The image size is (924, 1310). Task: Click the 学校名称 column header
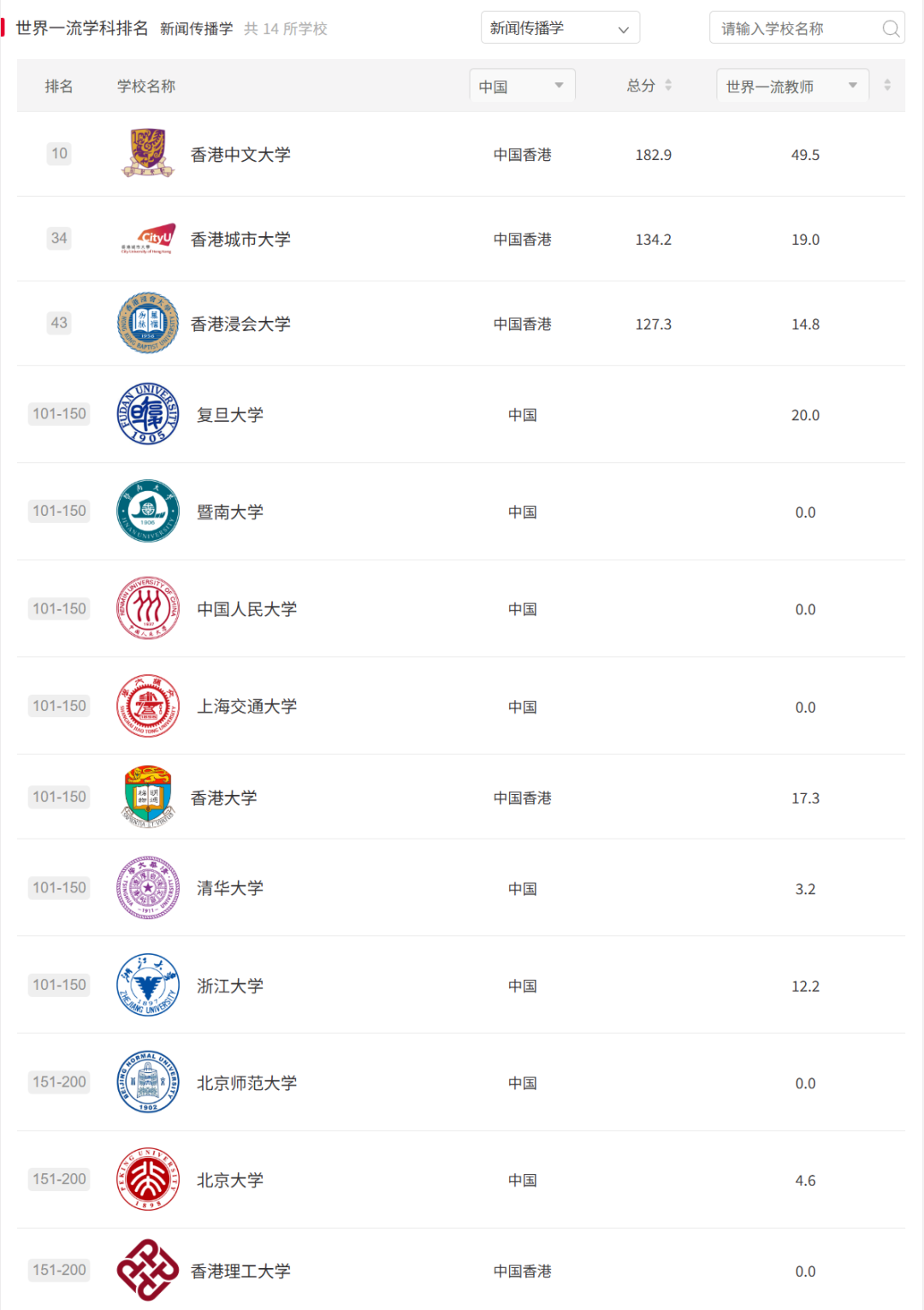tap(146, 86)
